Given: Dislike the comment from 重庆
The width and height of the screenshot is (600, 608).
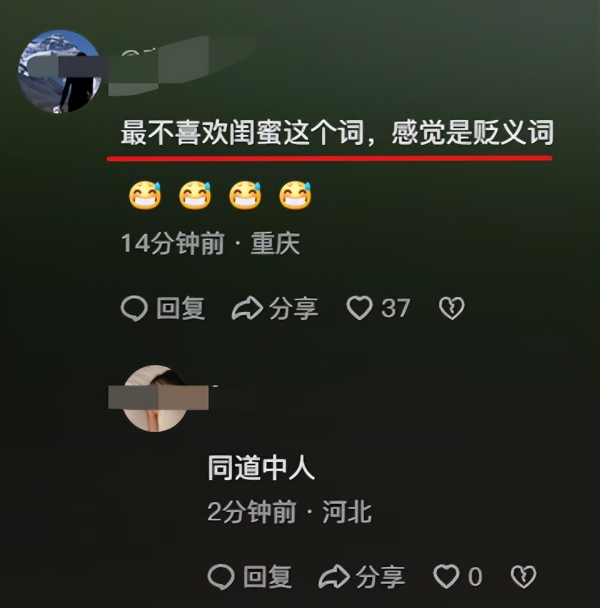Looking at the screenshot, I should pos(452,308).
